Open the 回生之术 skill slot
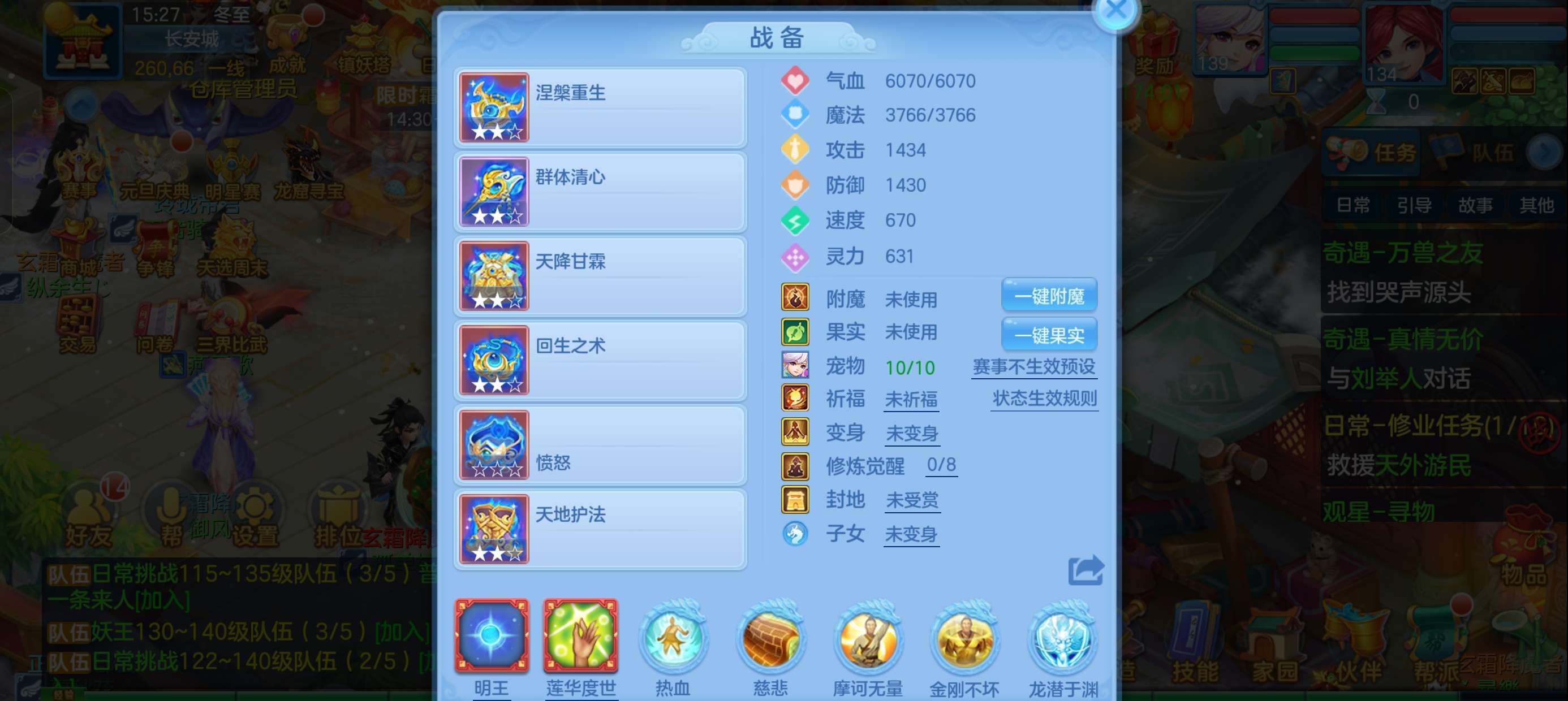 click(x=600, y=360)
